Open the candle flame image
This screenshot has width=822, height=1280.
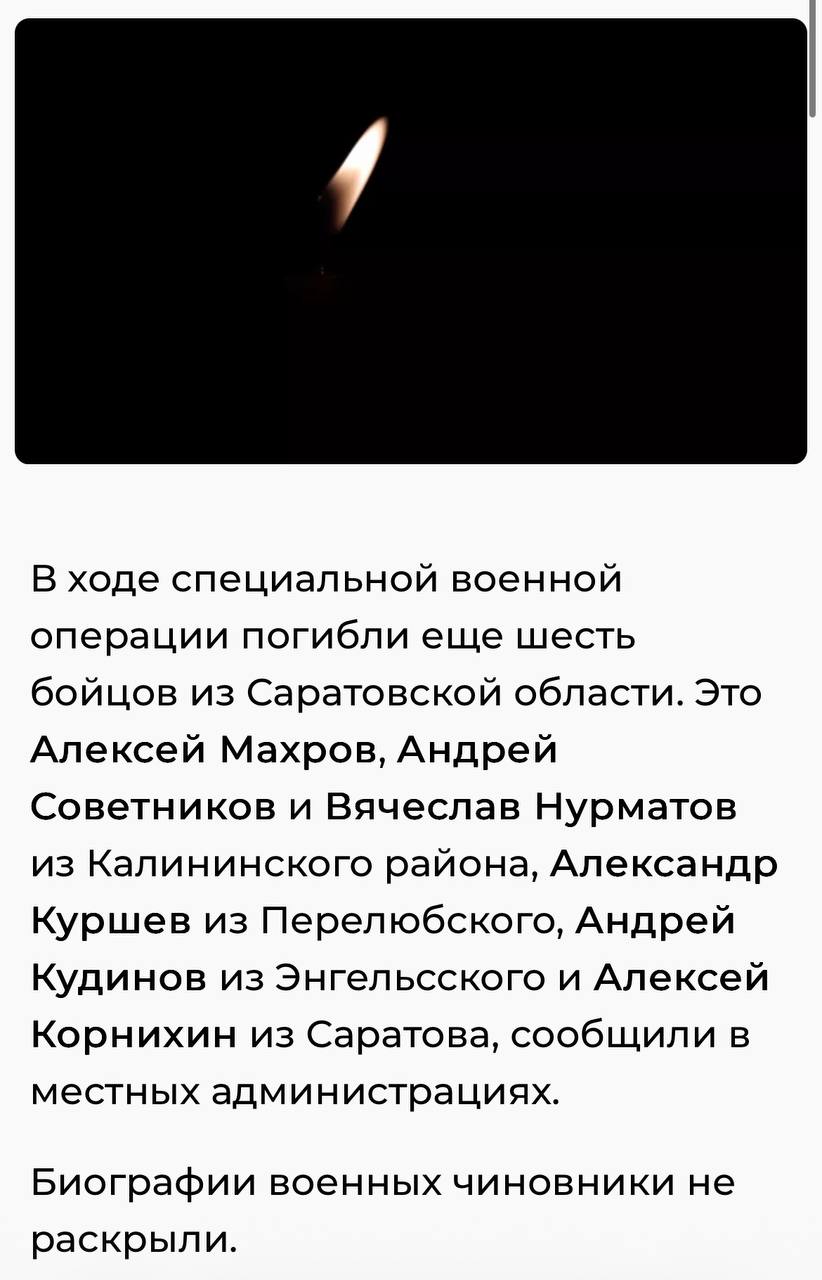click(x=410, y=241)
